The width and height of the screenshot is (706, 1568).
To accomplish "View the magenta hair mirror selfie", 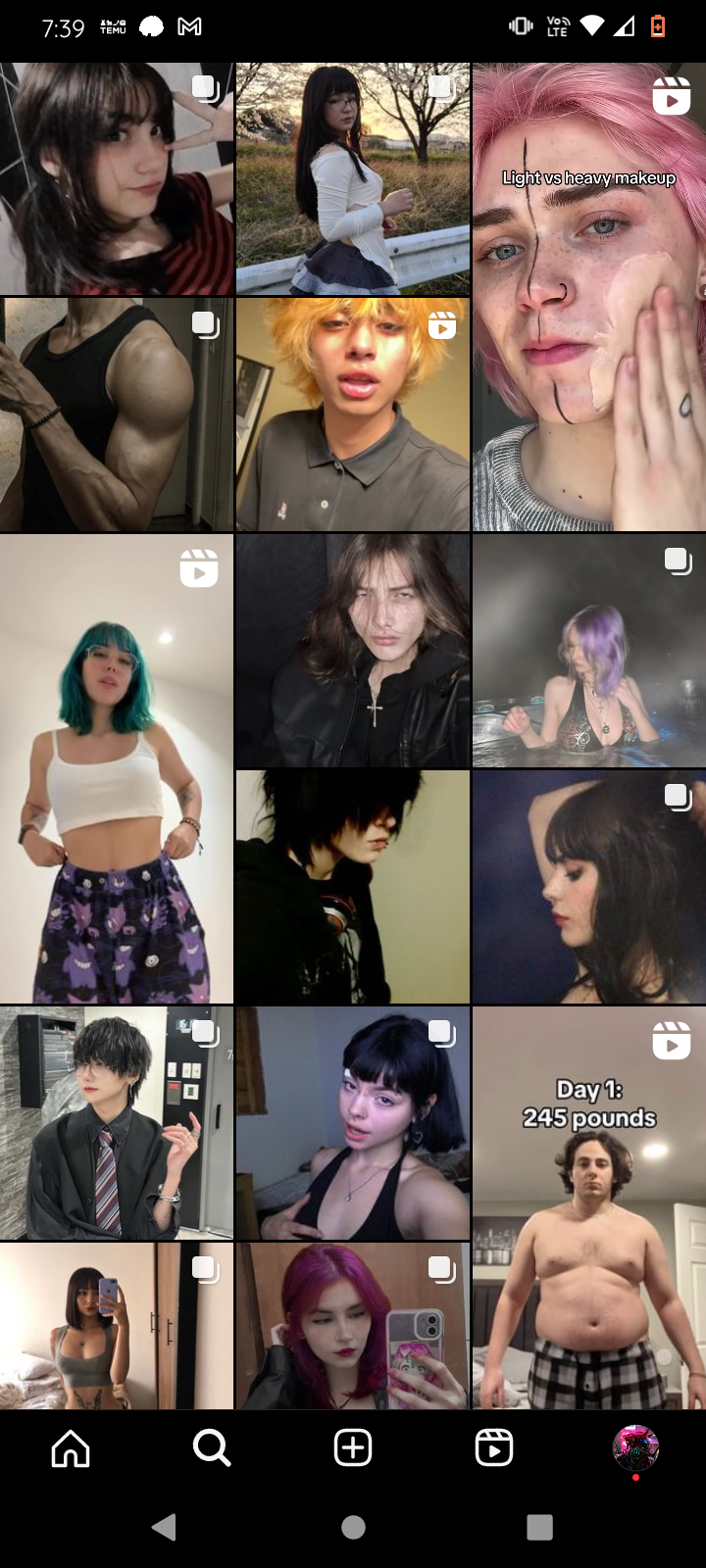I will 353,1325.
